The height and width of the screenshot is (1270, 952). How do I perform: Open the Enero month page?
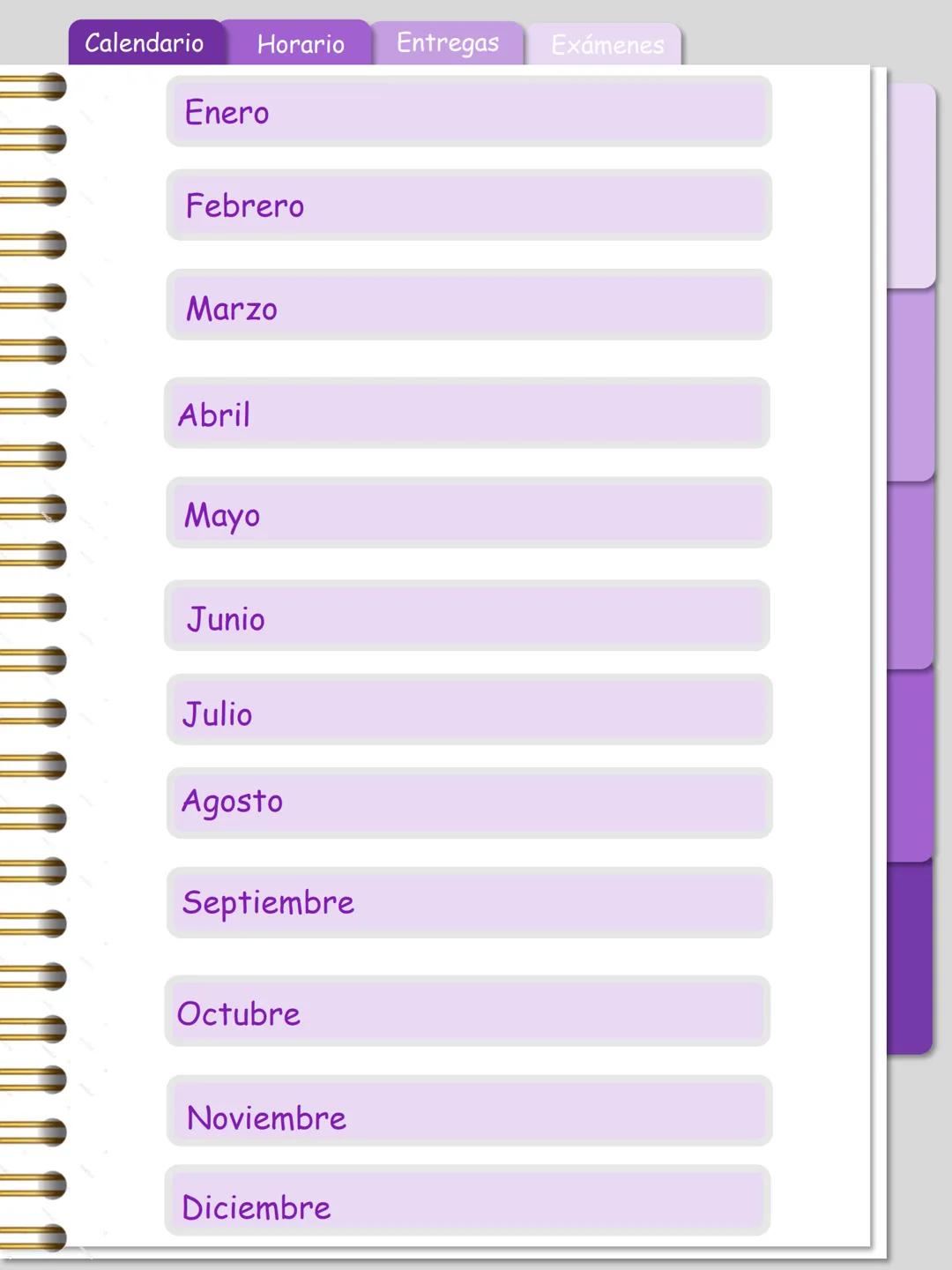(x=467, y=112)
